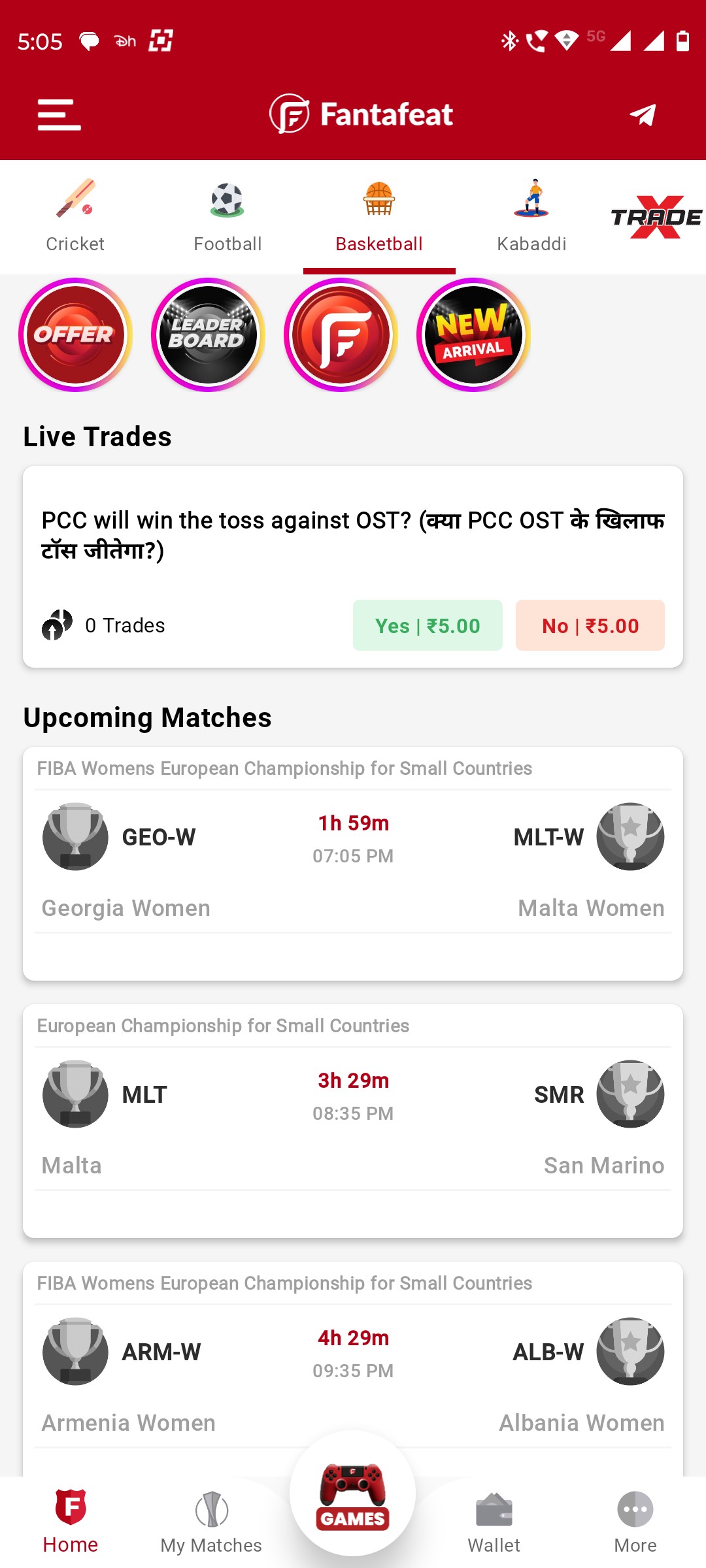Choose Yes at ₹5.00 on toss trade
The height and width of the screenshot is (1568, 706).
pos(428,625)
